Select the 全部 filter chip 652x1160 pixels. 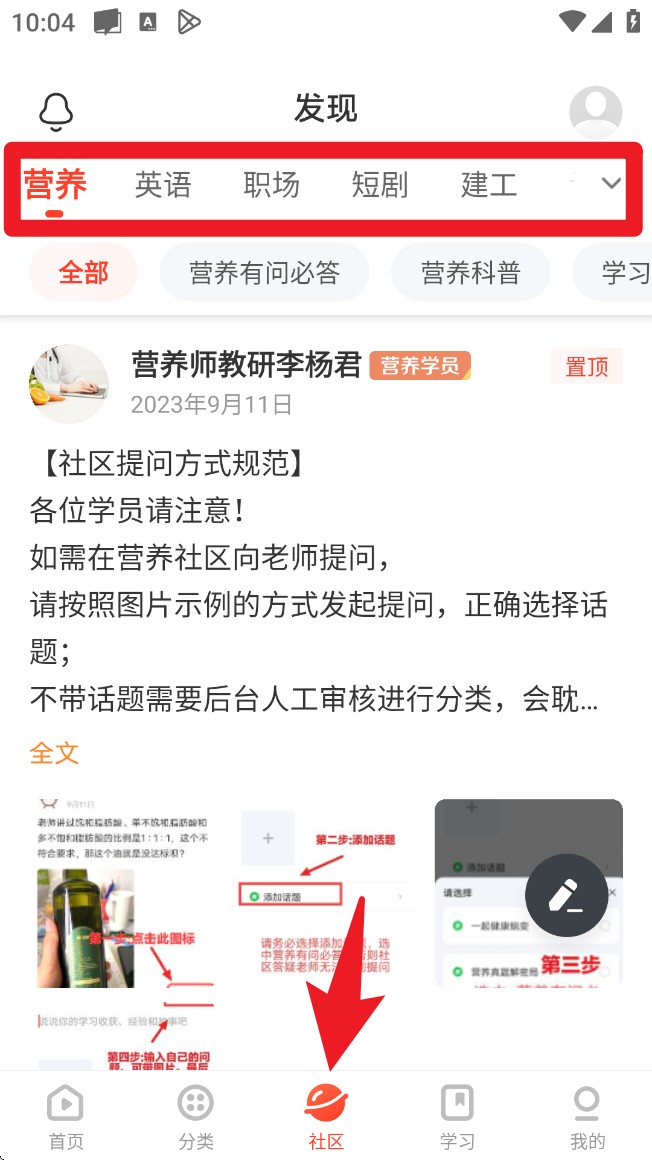click(84, 273)
